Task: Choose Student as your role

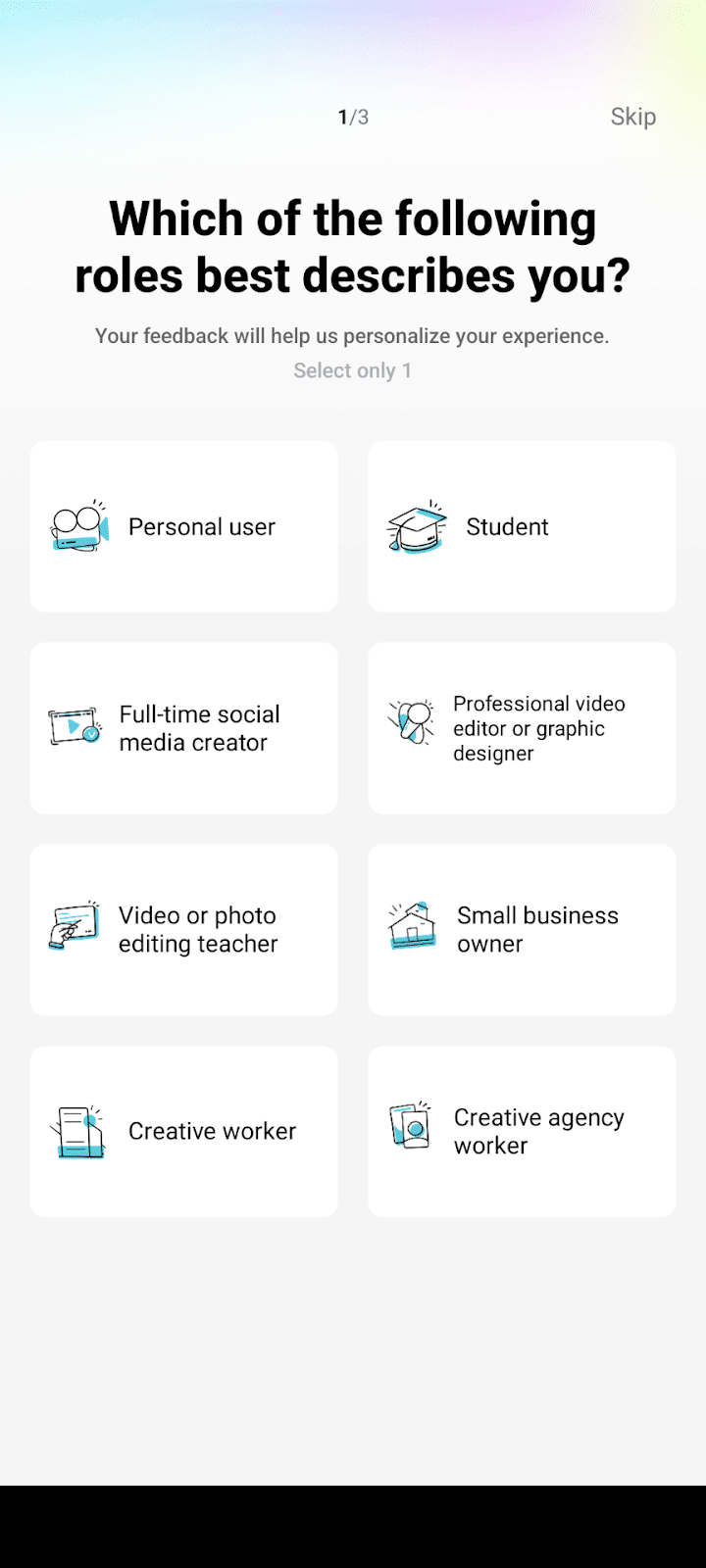Action: point(522,526)
